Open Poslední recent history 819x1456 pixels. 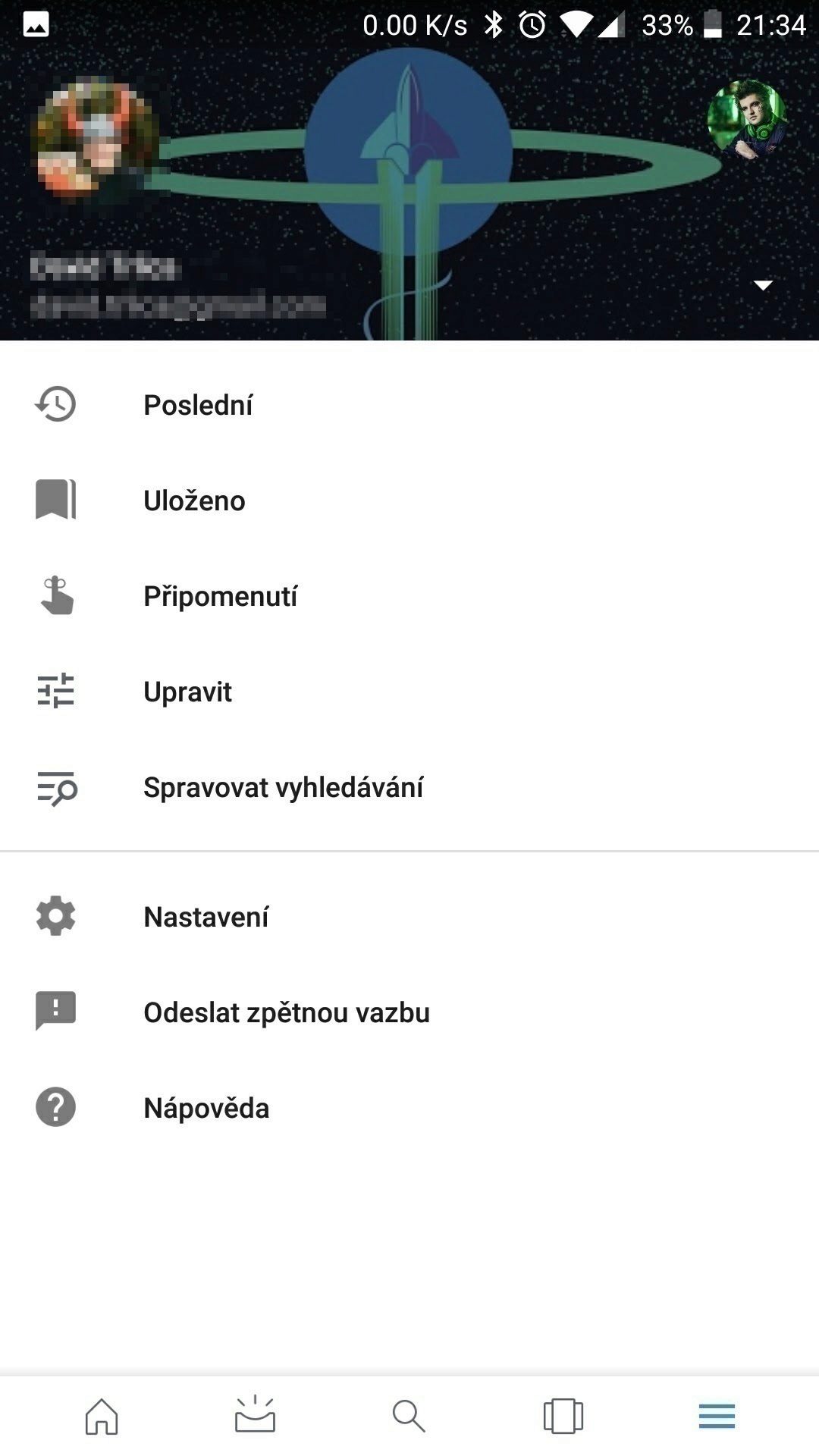(x=409, y=405)
